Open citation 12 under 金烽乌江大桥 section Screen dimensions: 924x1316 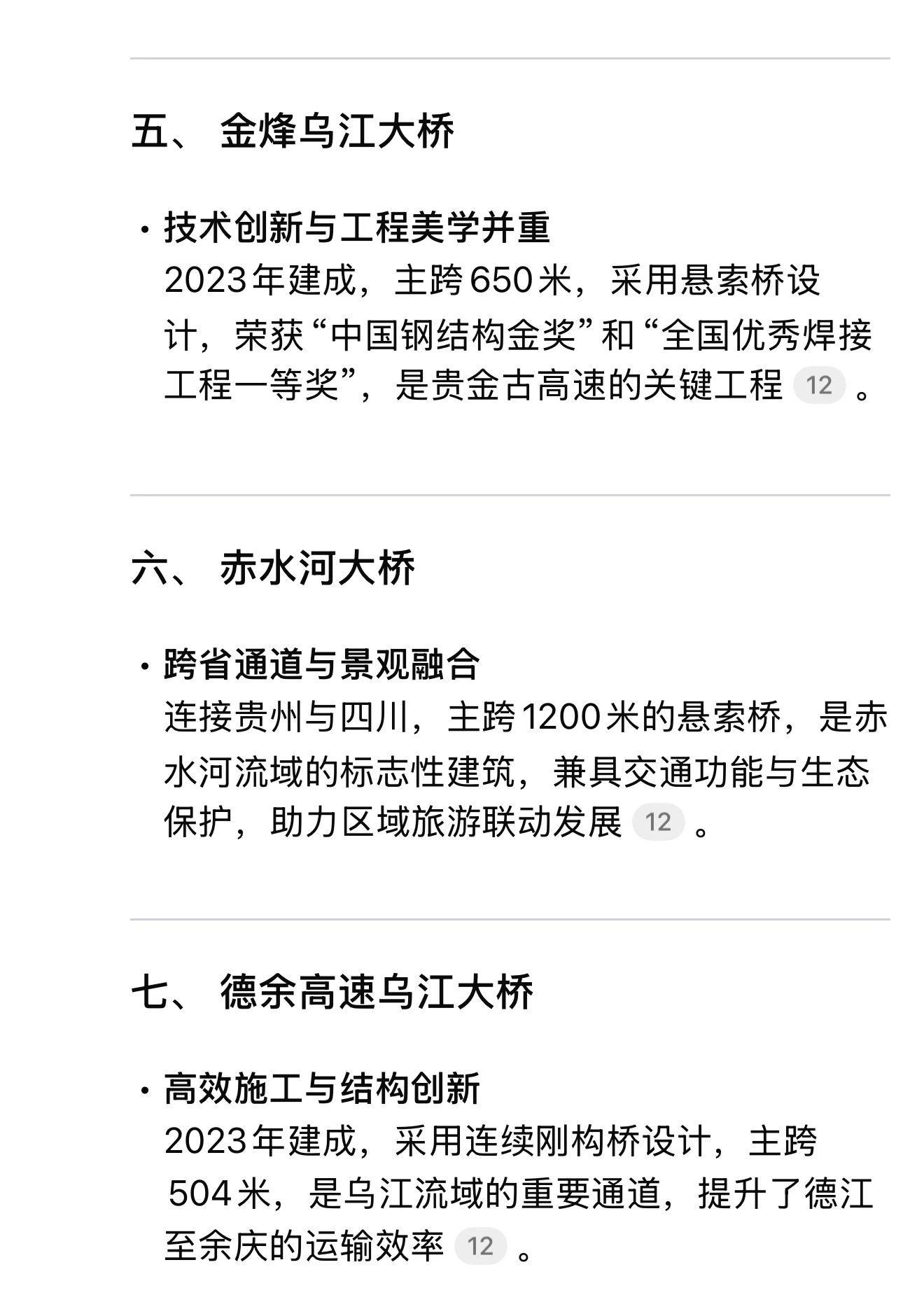(818, 386)
